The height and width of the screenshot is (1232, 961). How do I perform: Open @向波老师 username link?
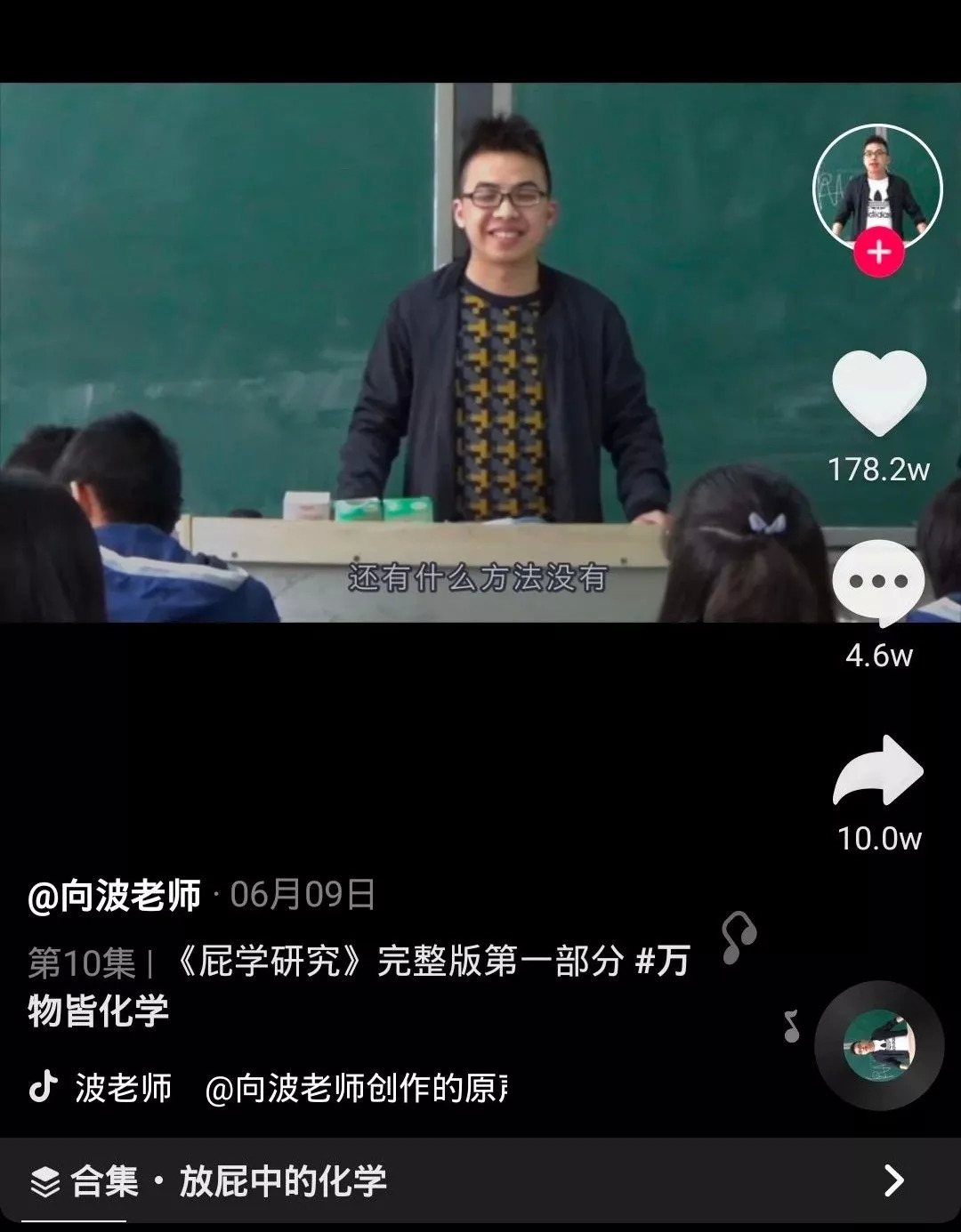pos(115,895)
